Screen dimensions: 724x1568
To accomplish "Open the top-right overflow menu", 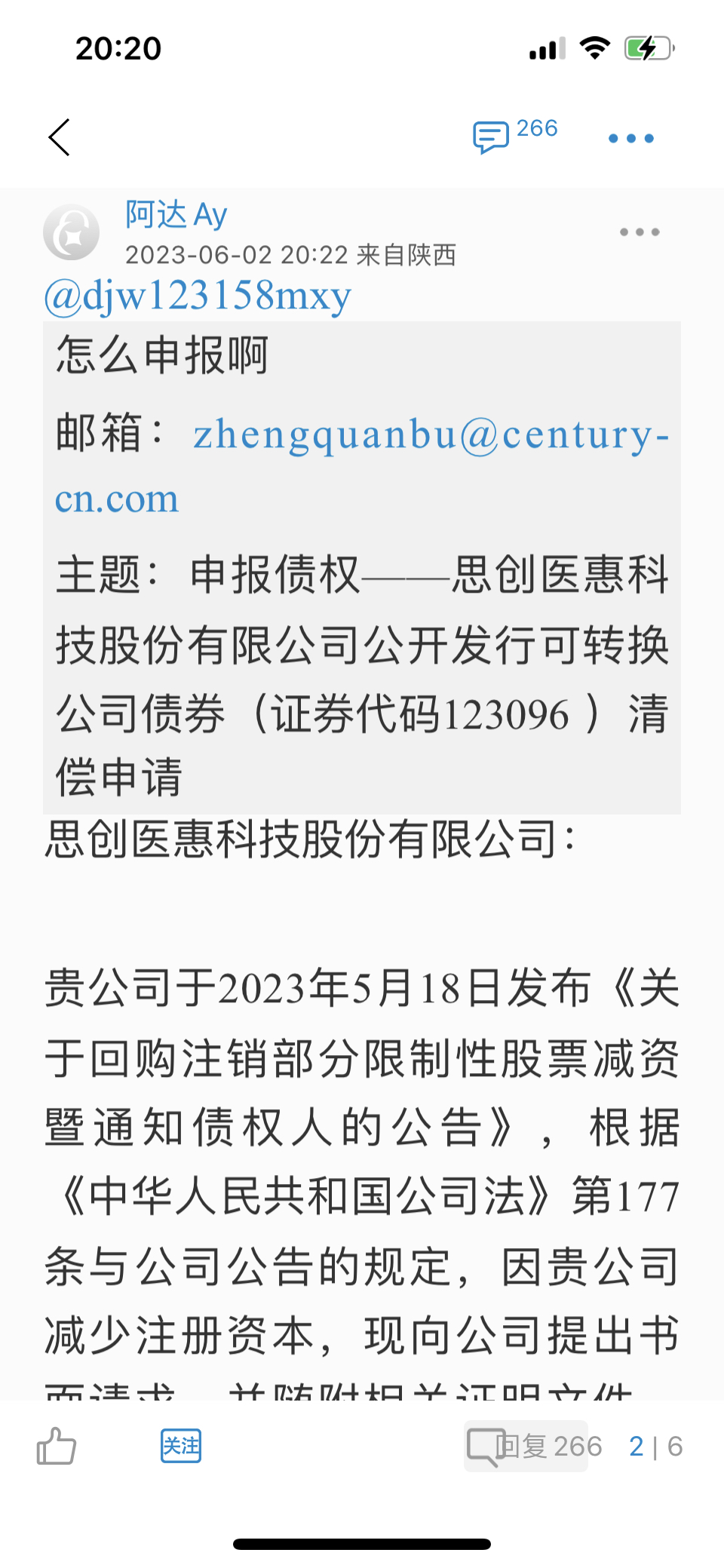I will [630, 138].
